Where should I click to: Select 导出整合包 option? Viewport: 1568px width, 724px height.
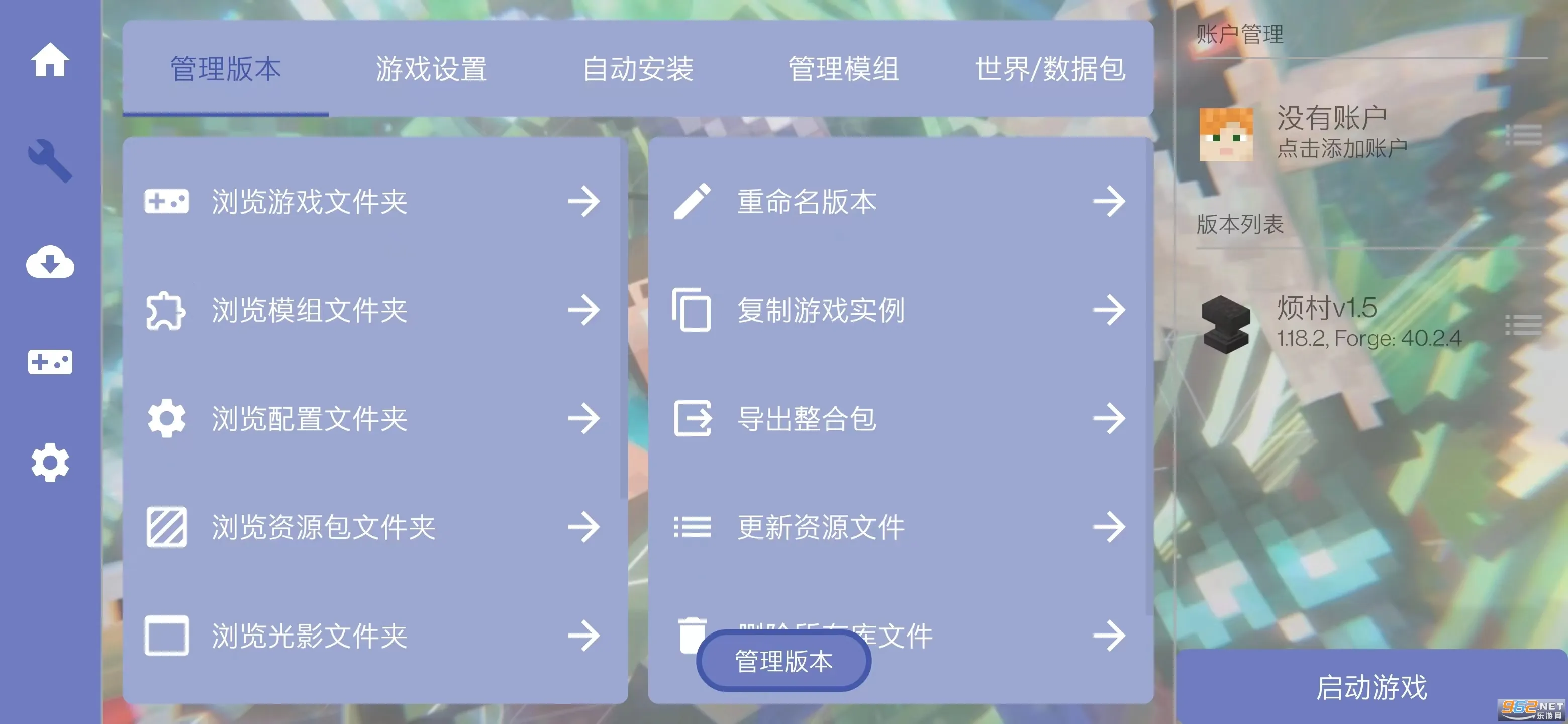point(900,419)
